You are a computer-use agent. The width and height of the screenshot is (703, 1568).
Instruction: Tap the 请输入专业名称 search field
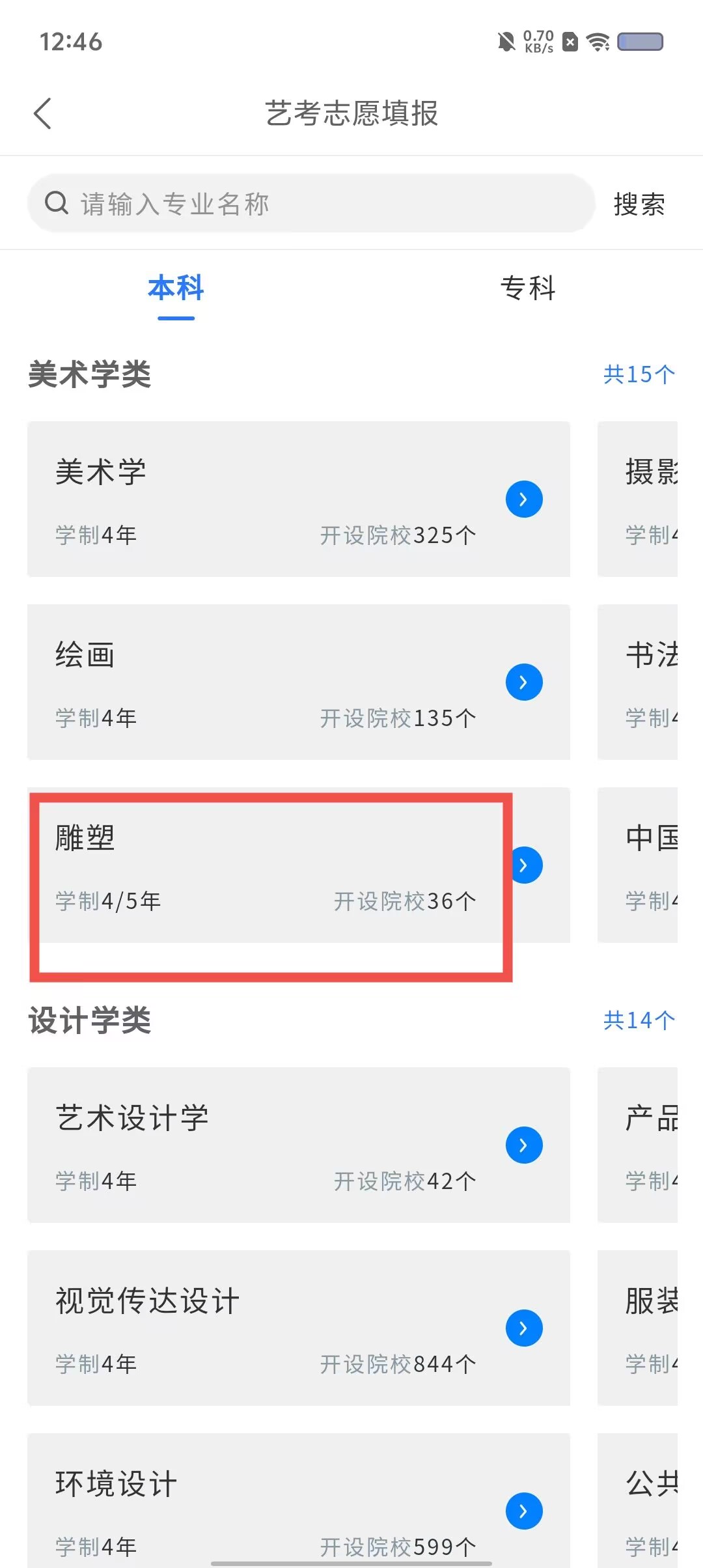pos(311,204)
